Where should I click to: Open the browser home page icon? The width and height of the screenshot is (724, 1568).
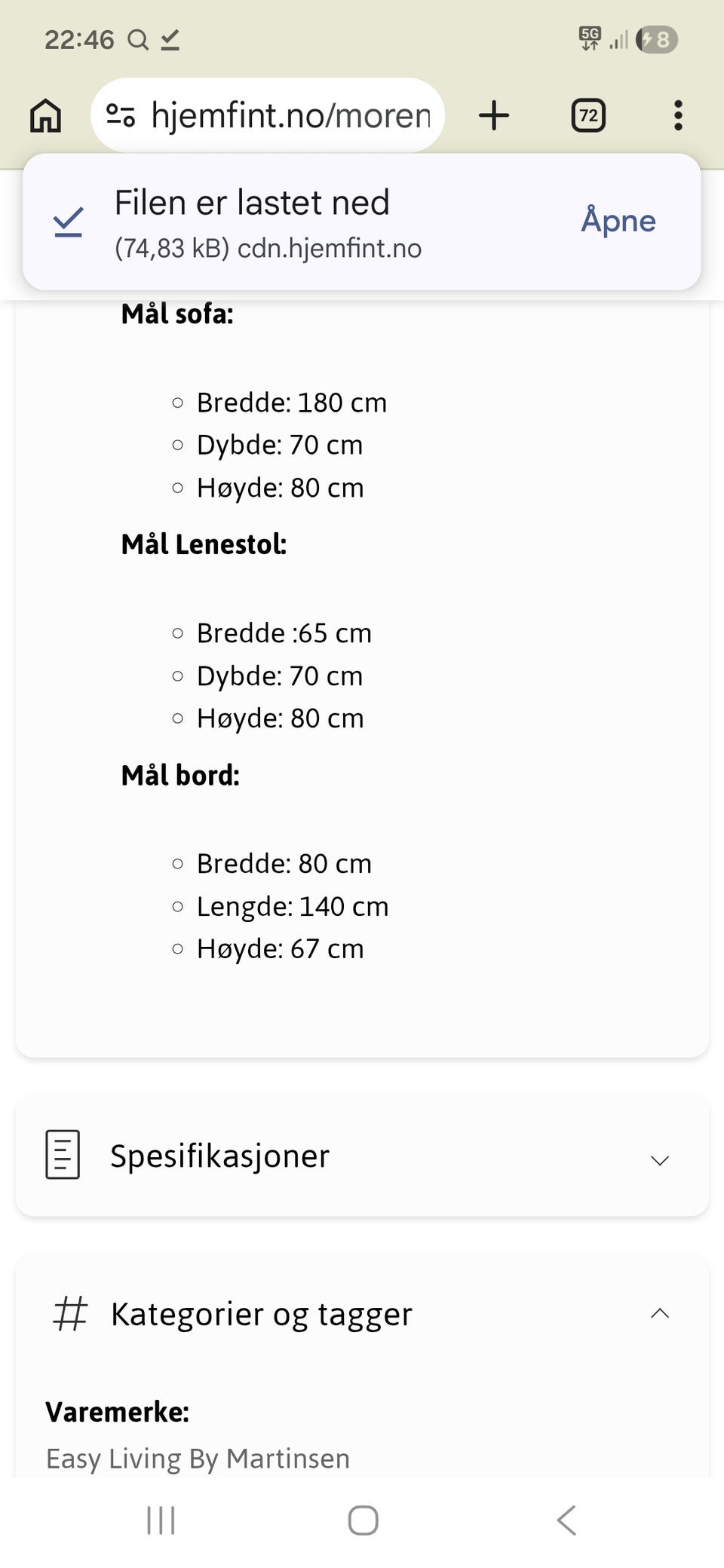pyautogui.click(x=44, y=115)
